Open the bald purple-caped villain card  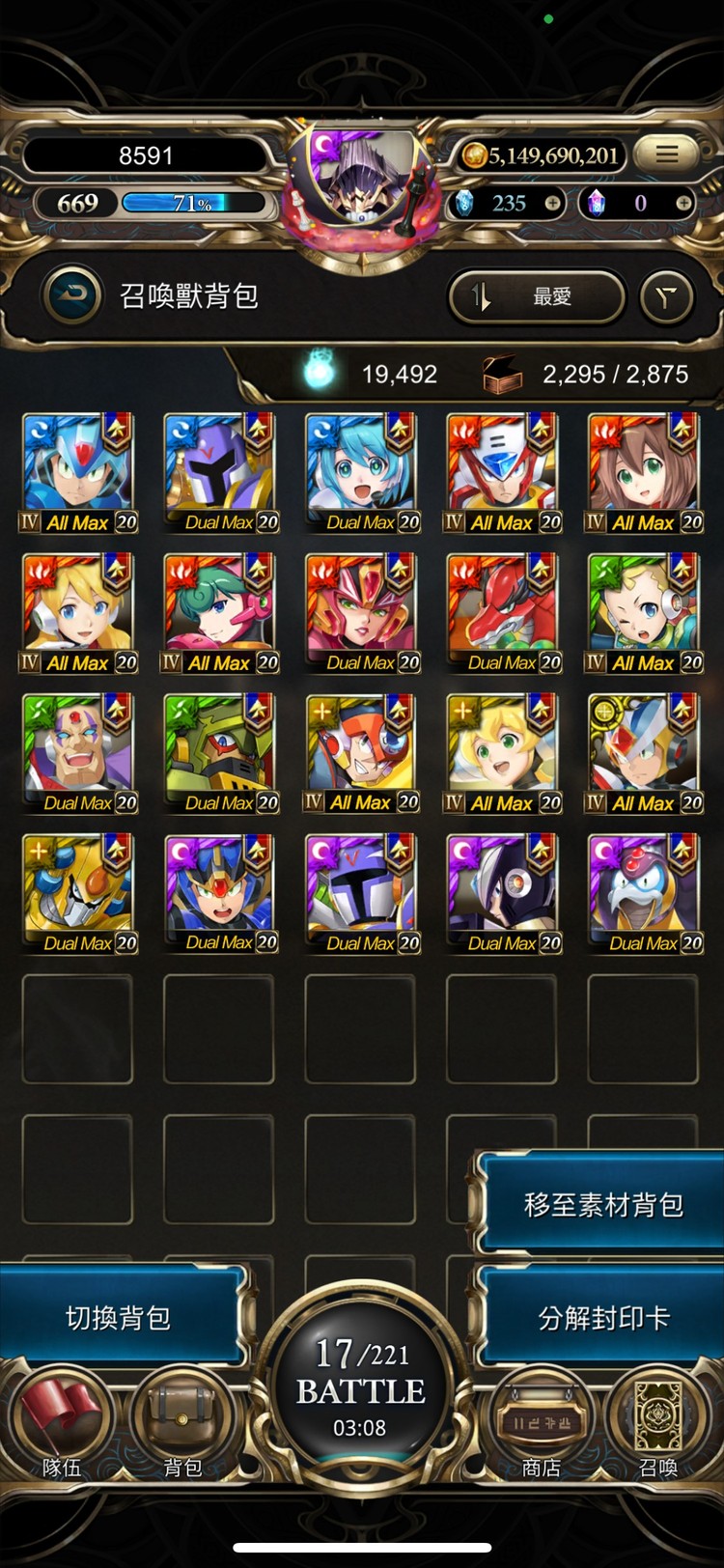[78, 750]
